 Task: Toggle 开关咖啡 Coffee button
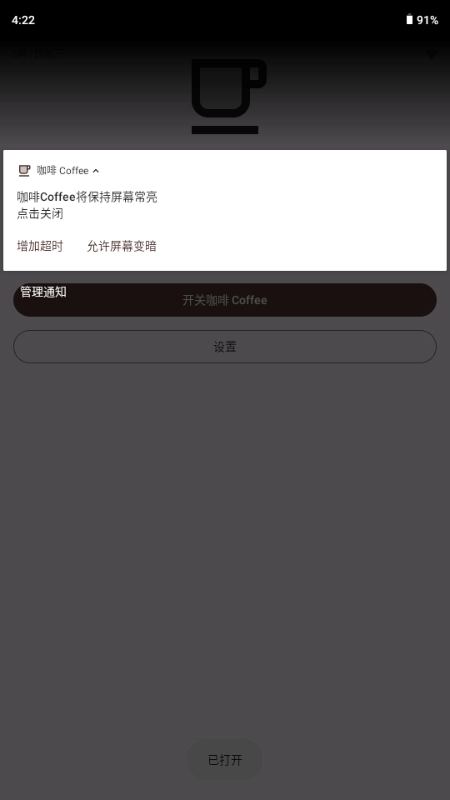[224, 300]
